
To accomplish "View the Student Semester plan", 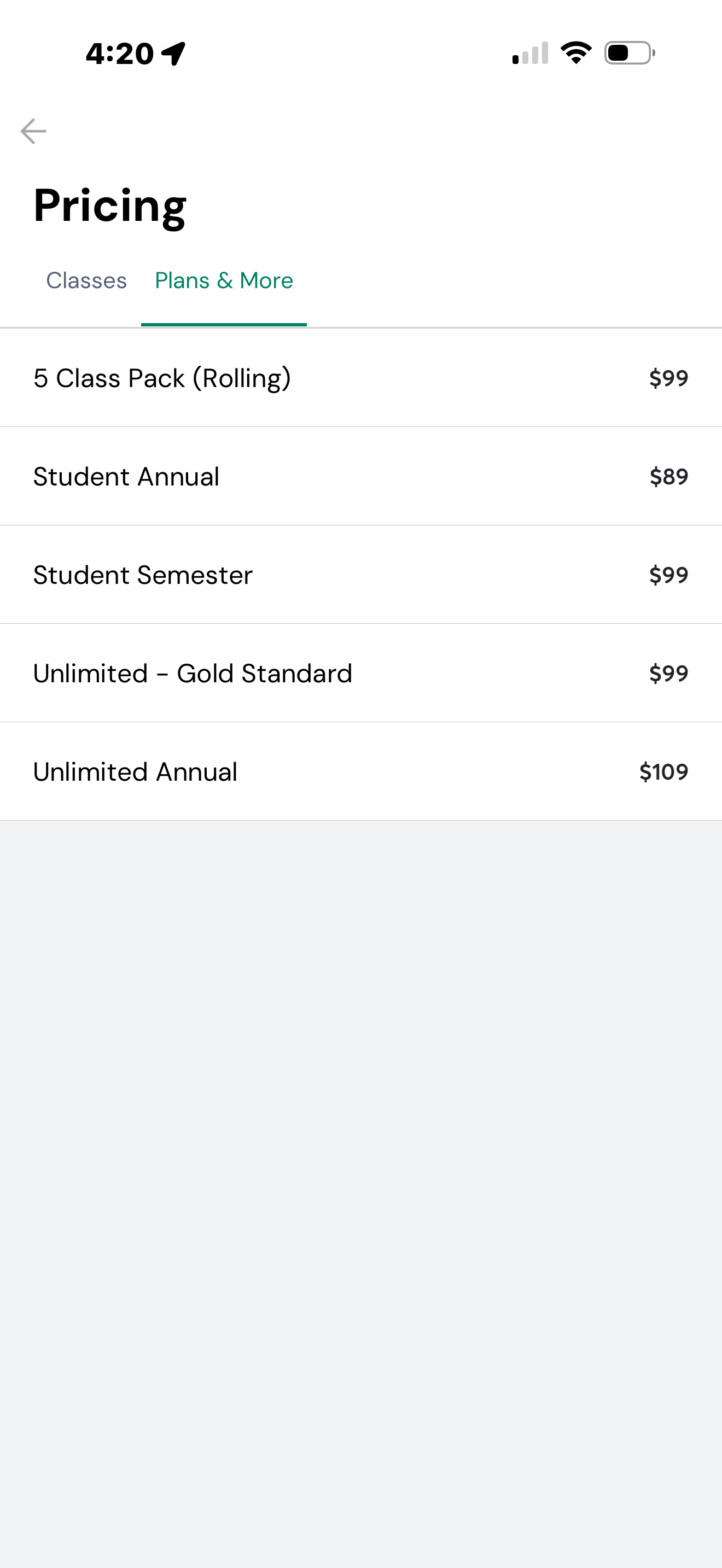I will click(x=360, y=575).
